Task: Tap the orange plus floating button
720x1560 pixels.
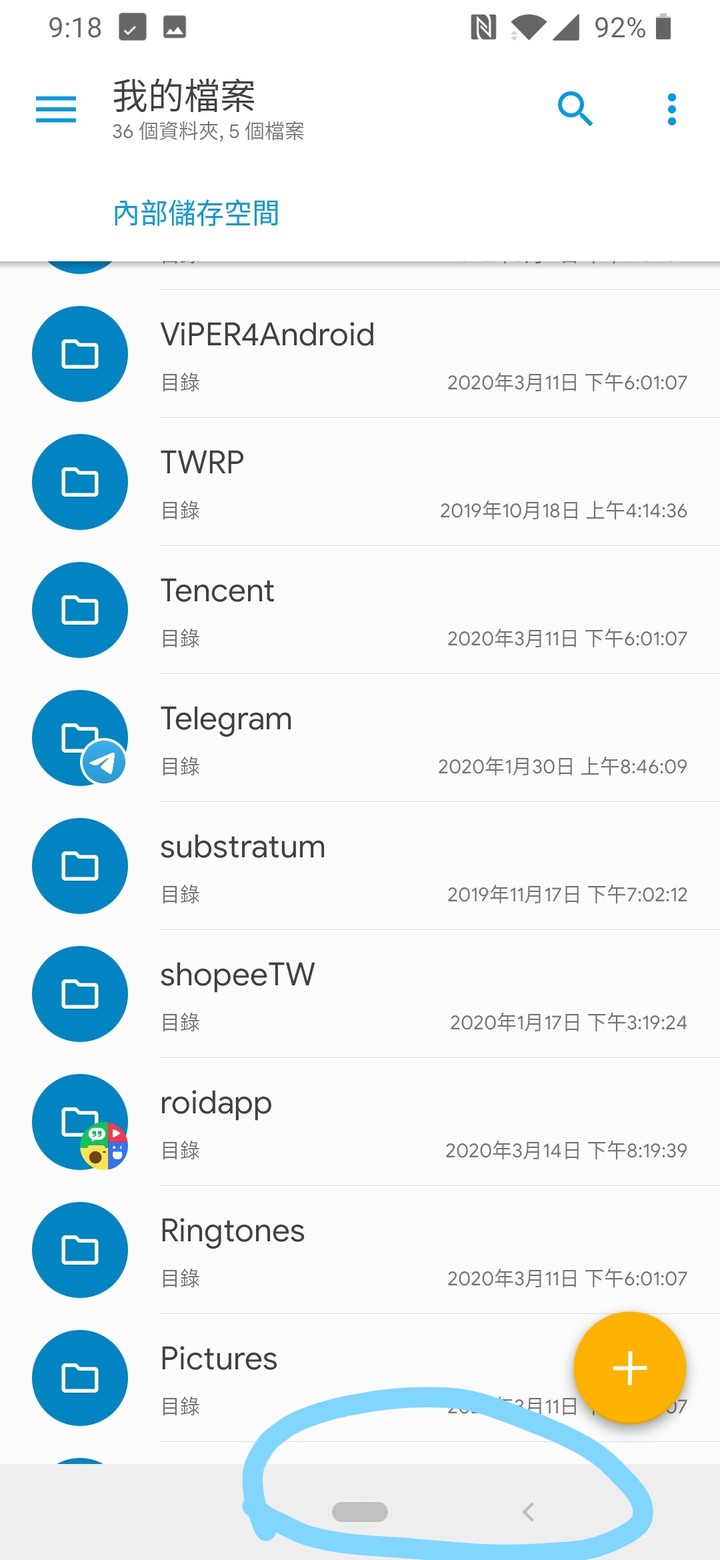Action: click(630, 1367)
